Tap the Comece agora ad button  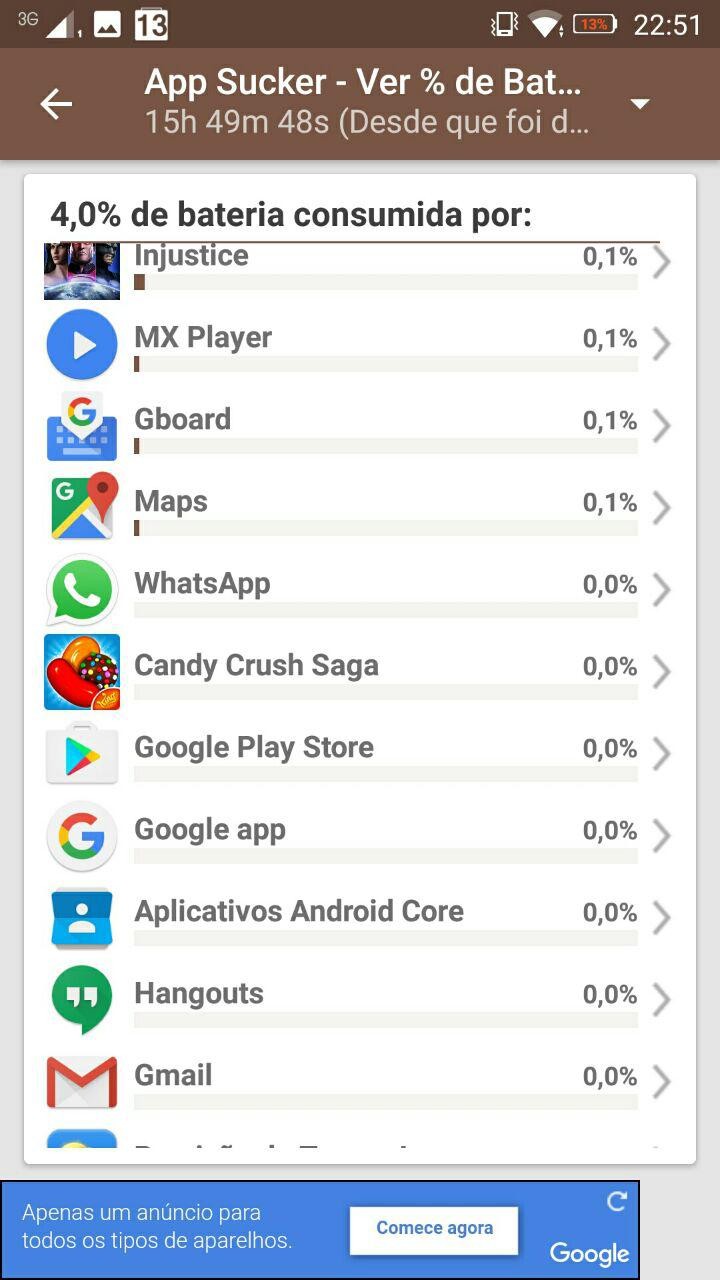pos(434,1230)
